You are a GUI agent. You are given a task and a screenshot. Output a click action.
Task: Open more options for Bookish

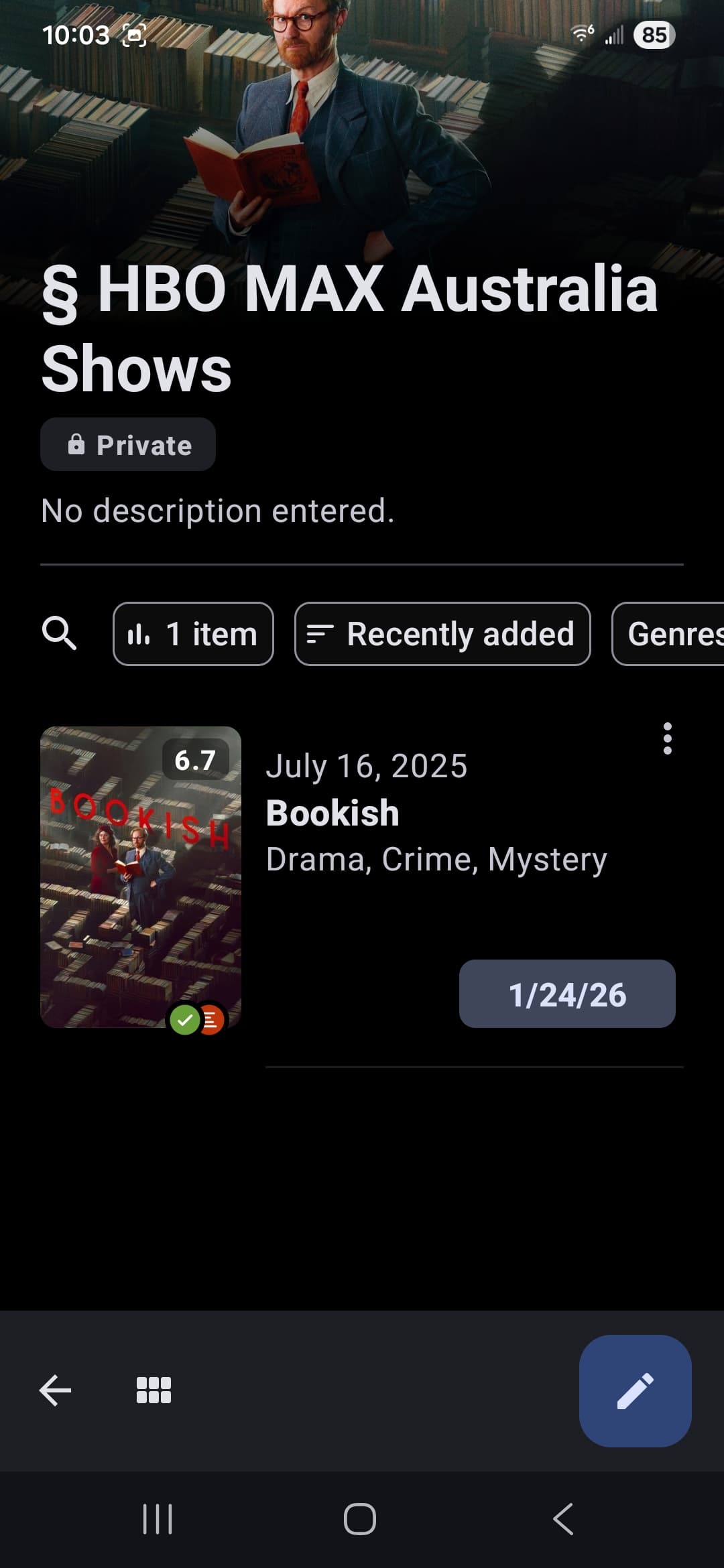coord(667,738)
